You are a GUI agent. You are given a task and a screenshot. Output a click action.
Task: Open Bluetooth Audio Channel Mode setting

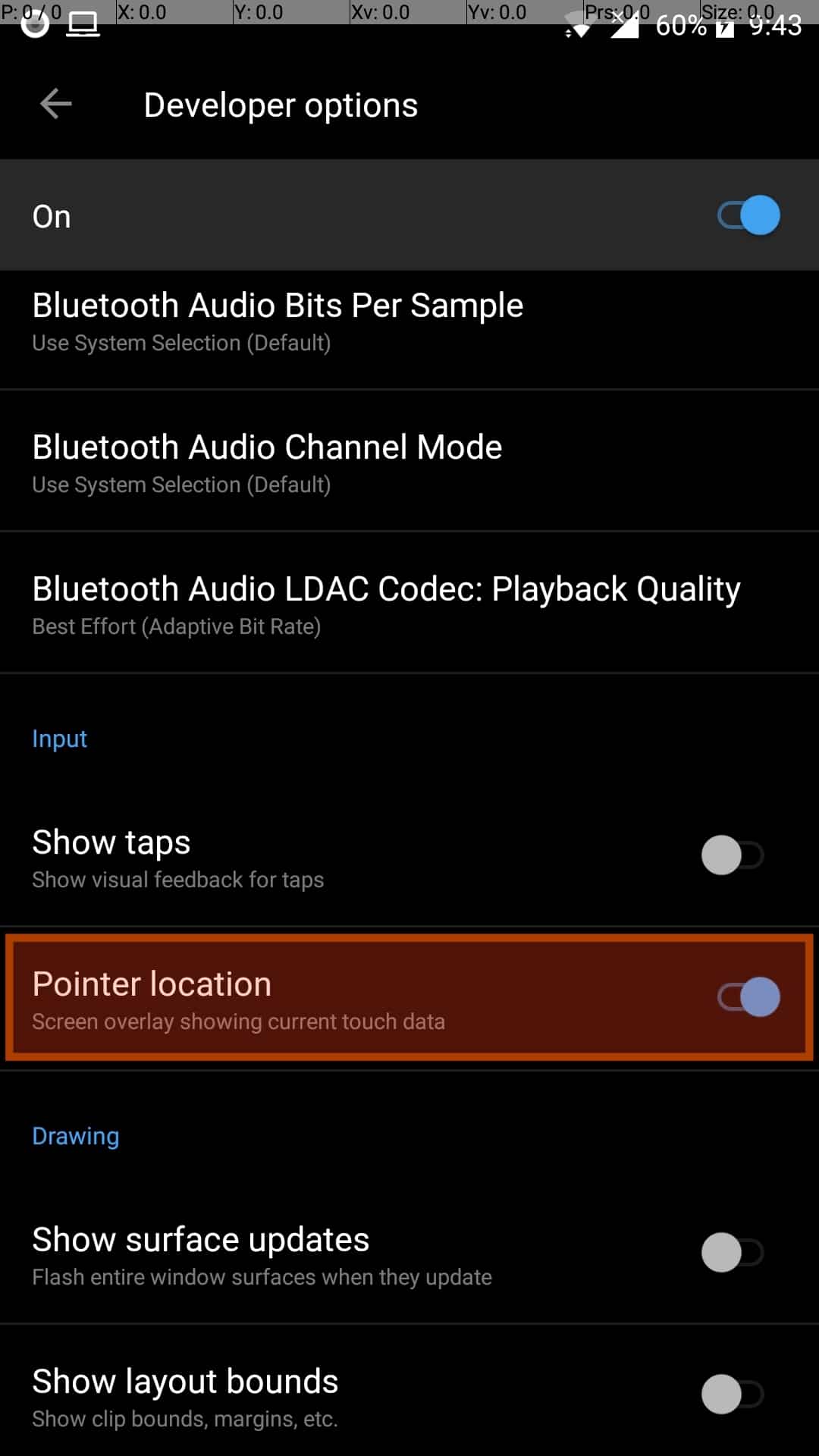(267, 463)
